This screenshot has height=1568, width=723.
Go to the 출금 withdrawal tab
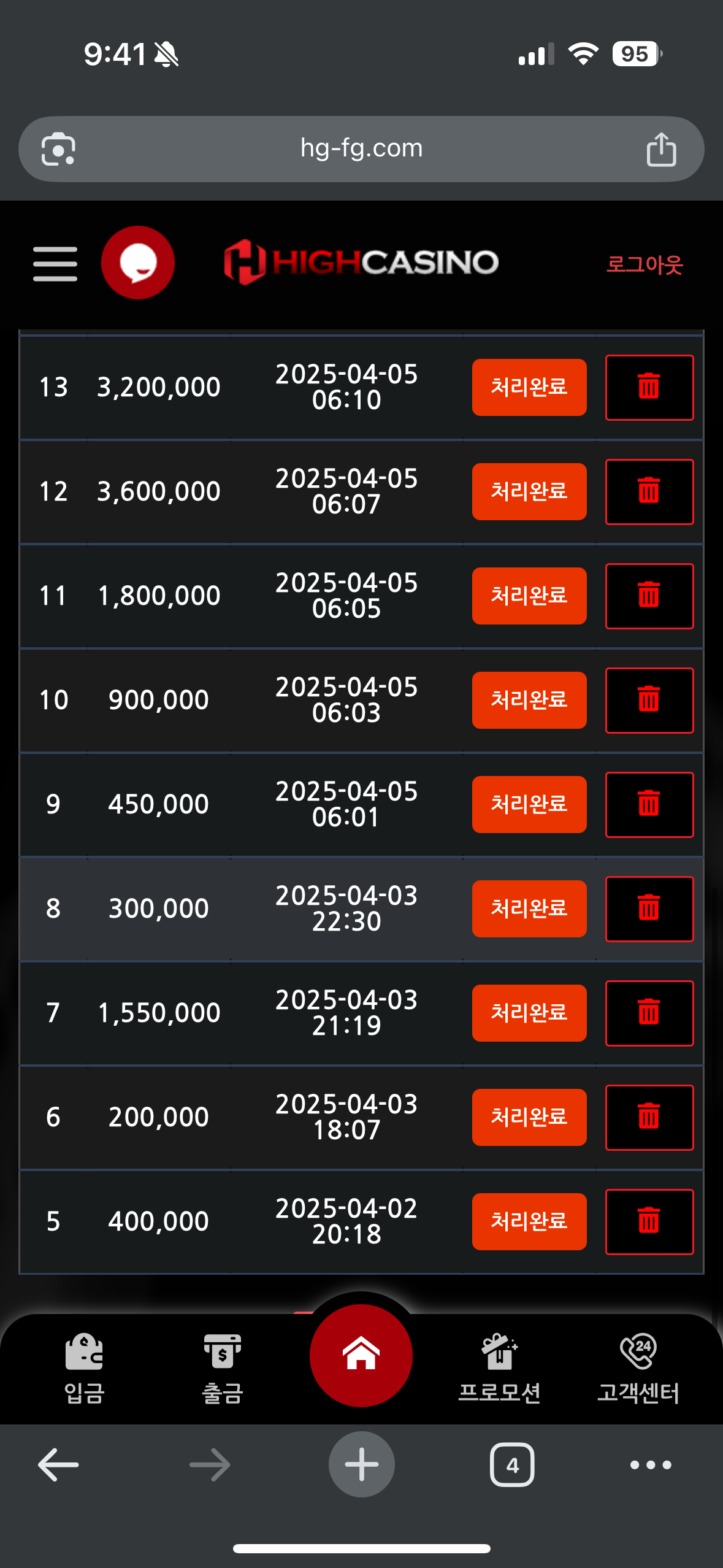[223, 1369]
